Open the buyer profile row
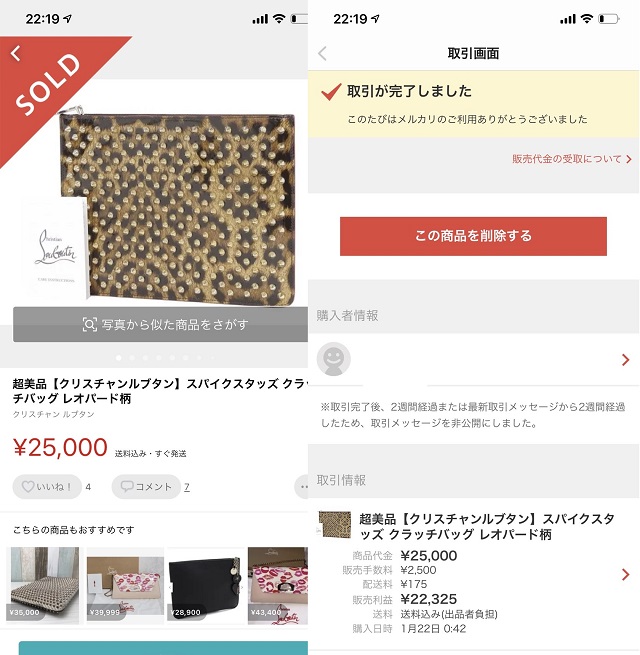 tap(473, 359)
